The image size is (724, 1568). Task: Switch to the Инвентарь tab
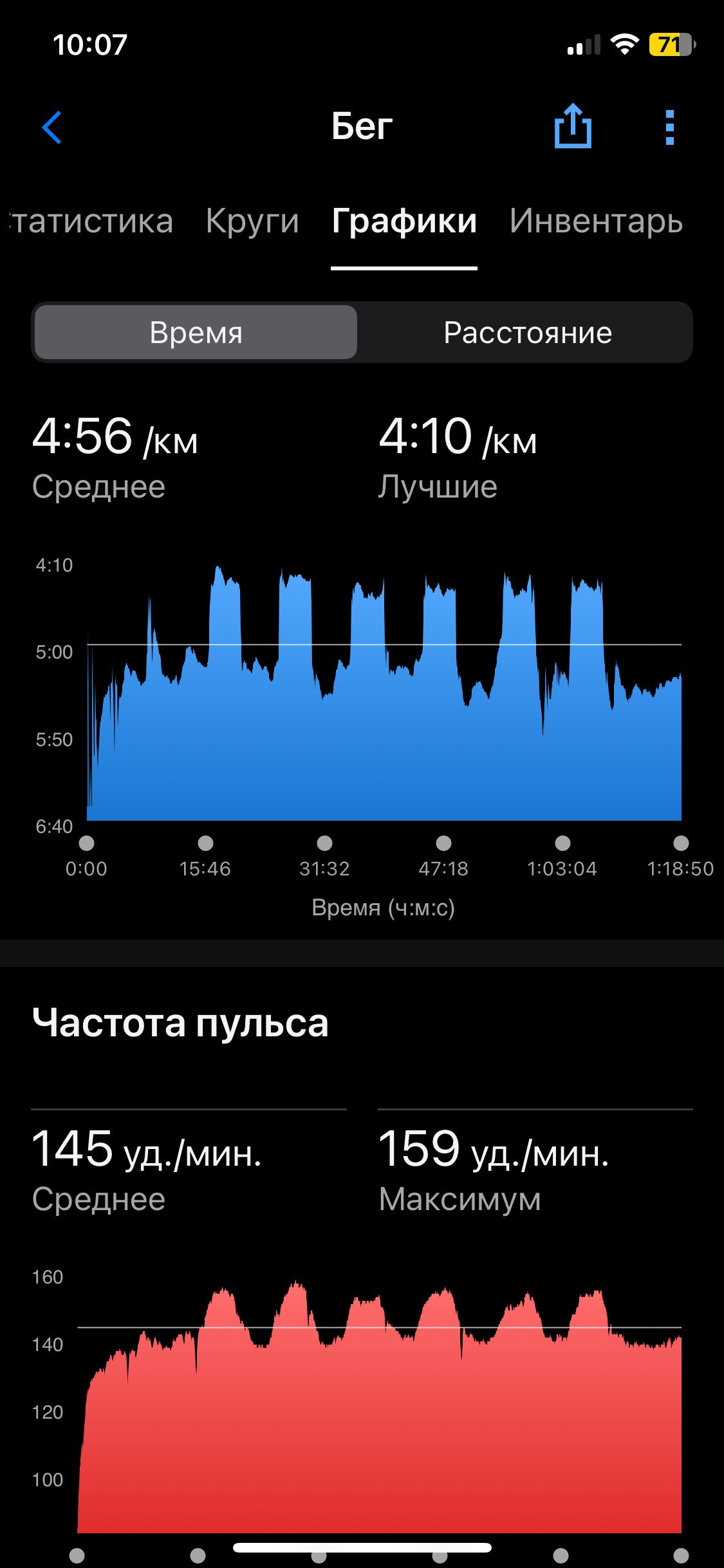[596, 222]
